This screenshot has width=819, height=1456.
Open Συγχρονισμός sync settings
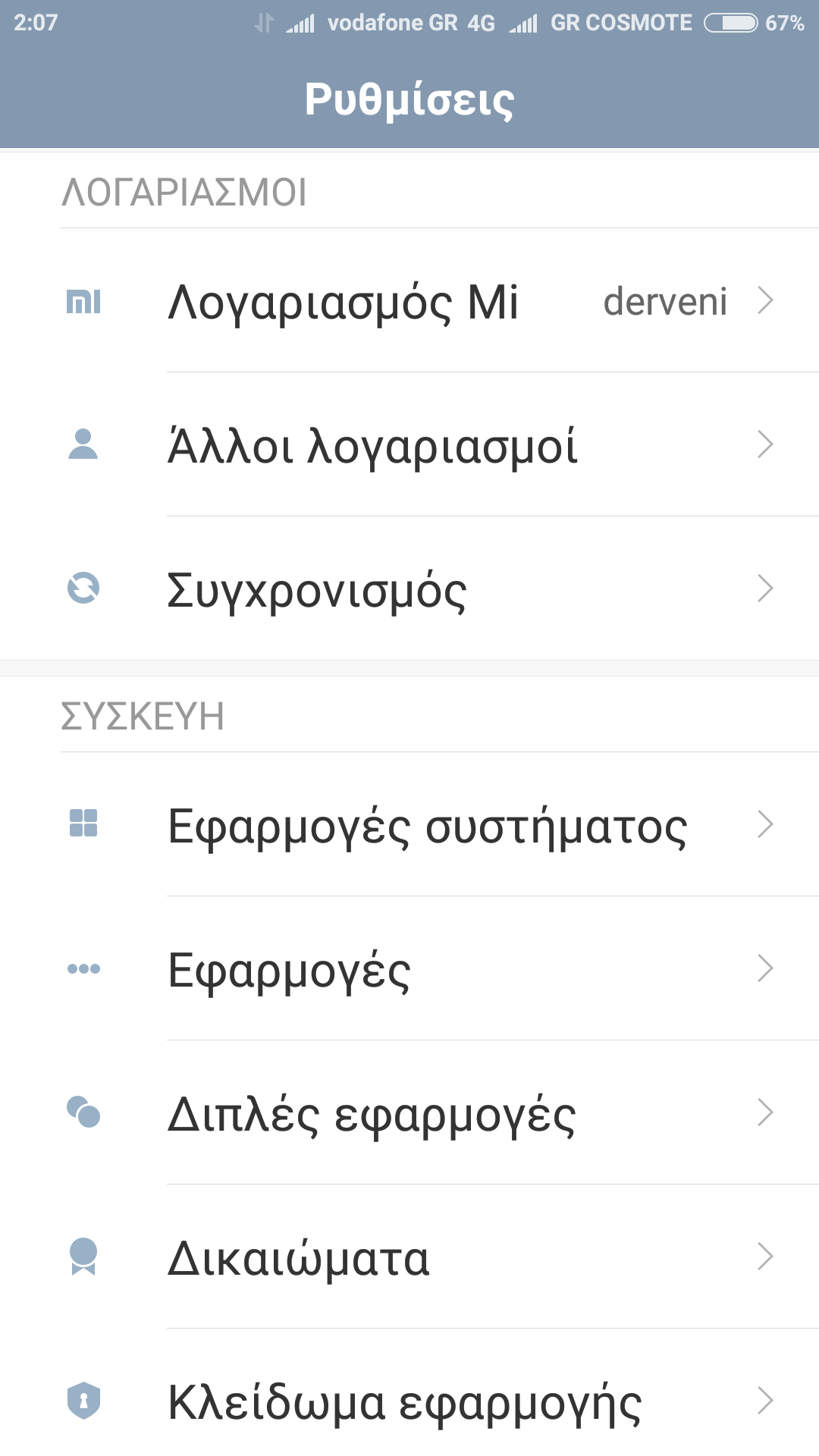click(x=409, y=589)
